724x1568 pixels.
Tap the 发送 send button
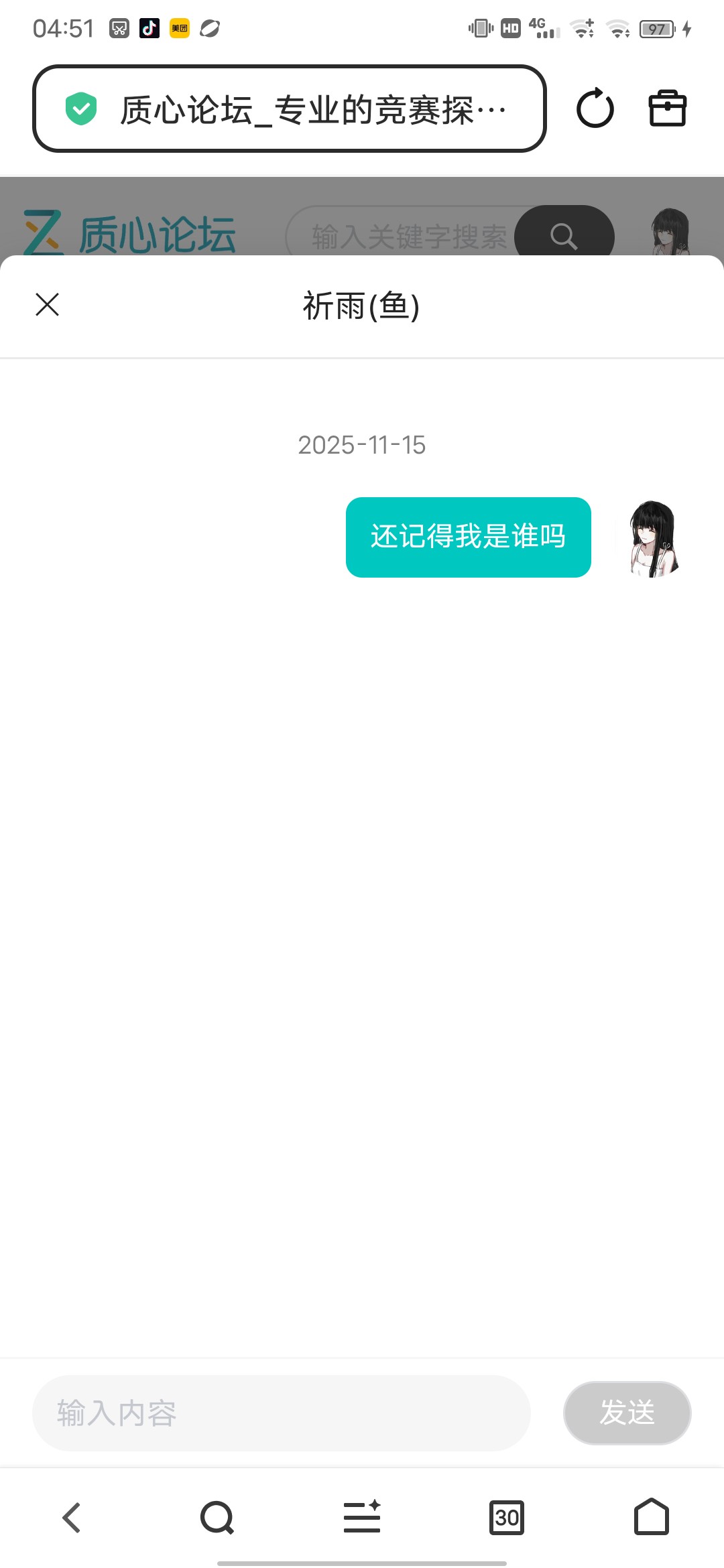pos(627,1413)
